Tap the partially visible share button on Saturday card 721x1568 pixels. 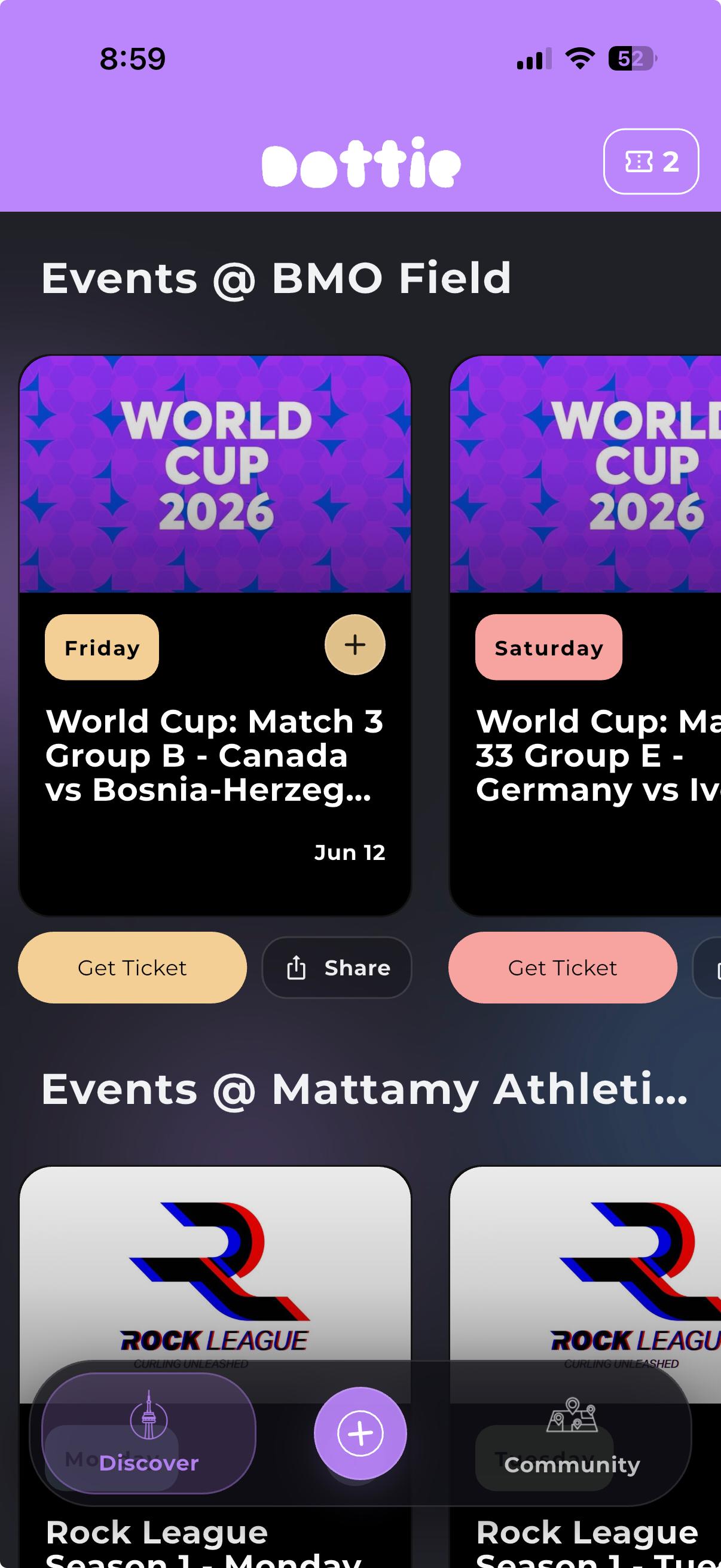[x=711, y=967]
